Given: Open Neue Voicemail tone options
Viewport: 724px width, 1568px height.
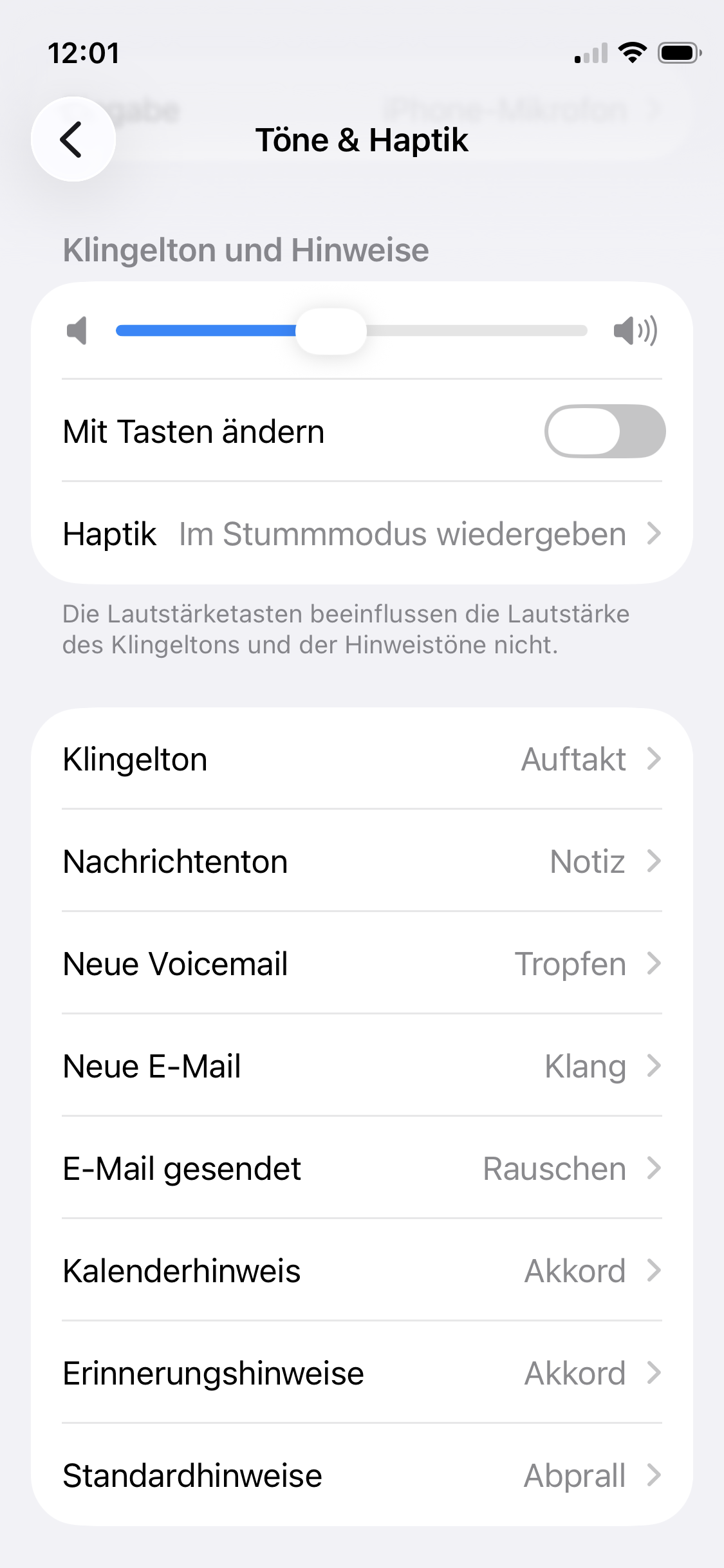Looking at the screenshot, I should (x=362, y=964).
